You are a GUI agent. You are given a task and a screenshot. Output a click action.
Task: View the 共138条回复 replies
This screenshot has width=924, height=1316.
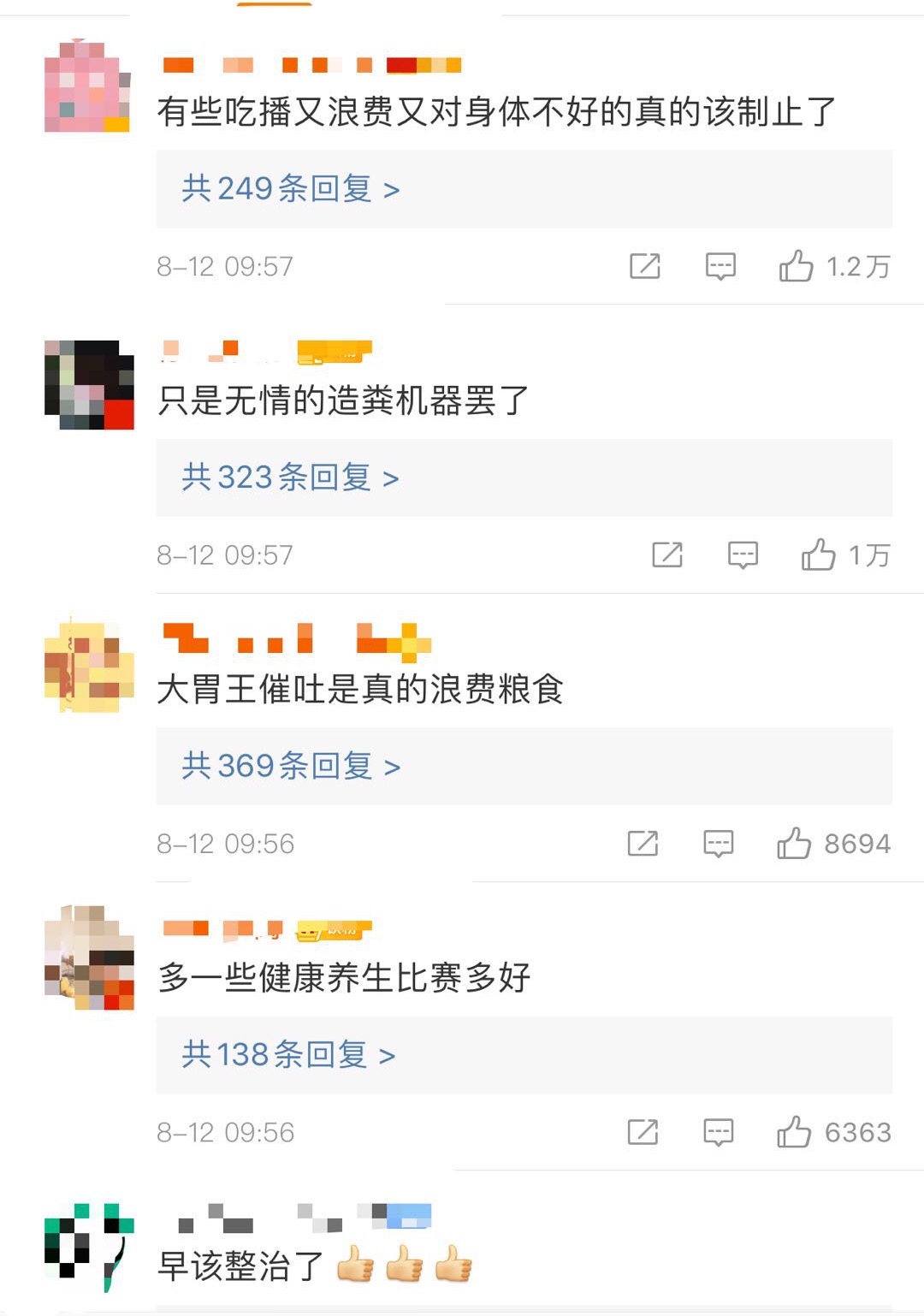tap(288, 1055)
